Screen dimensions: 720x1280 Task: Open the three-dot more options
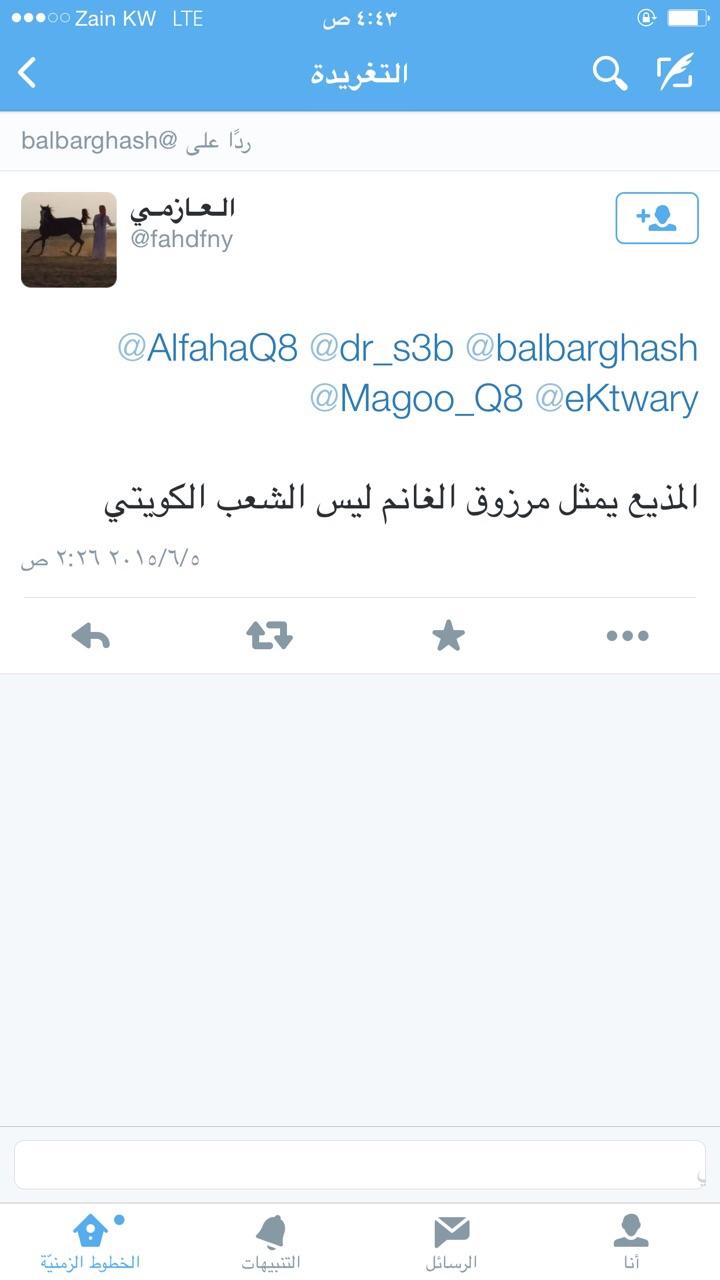coord(627,636)
